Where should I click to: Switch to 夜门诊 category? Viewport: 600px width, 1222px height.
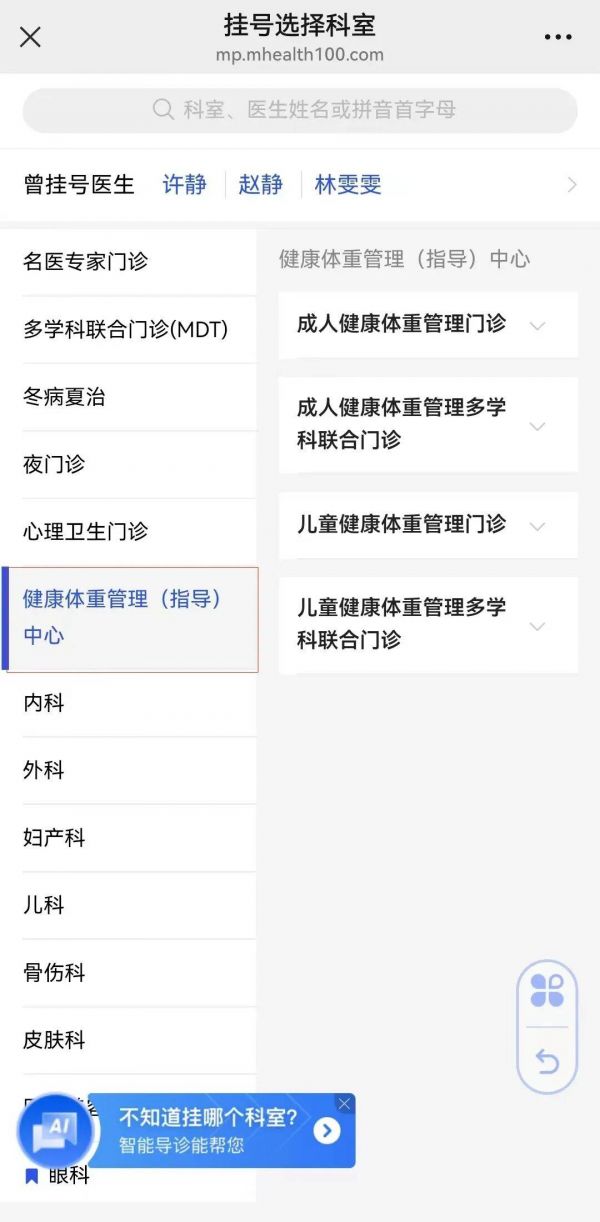point(54,464)
